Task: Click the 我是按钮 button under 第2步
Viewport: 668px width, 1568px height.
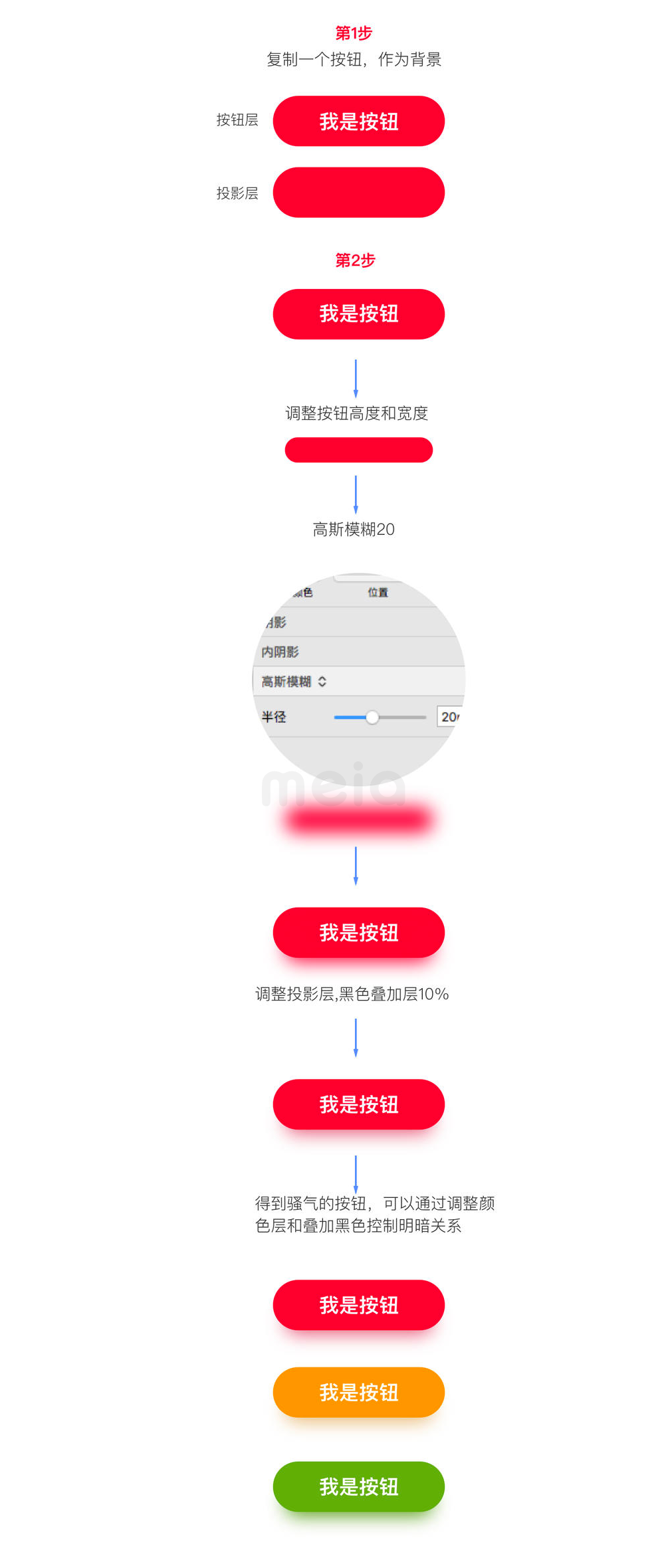Action: point(358,314)
